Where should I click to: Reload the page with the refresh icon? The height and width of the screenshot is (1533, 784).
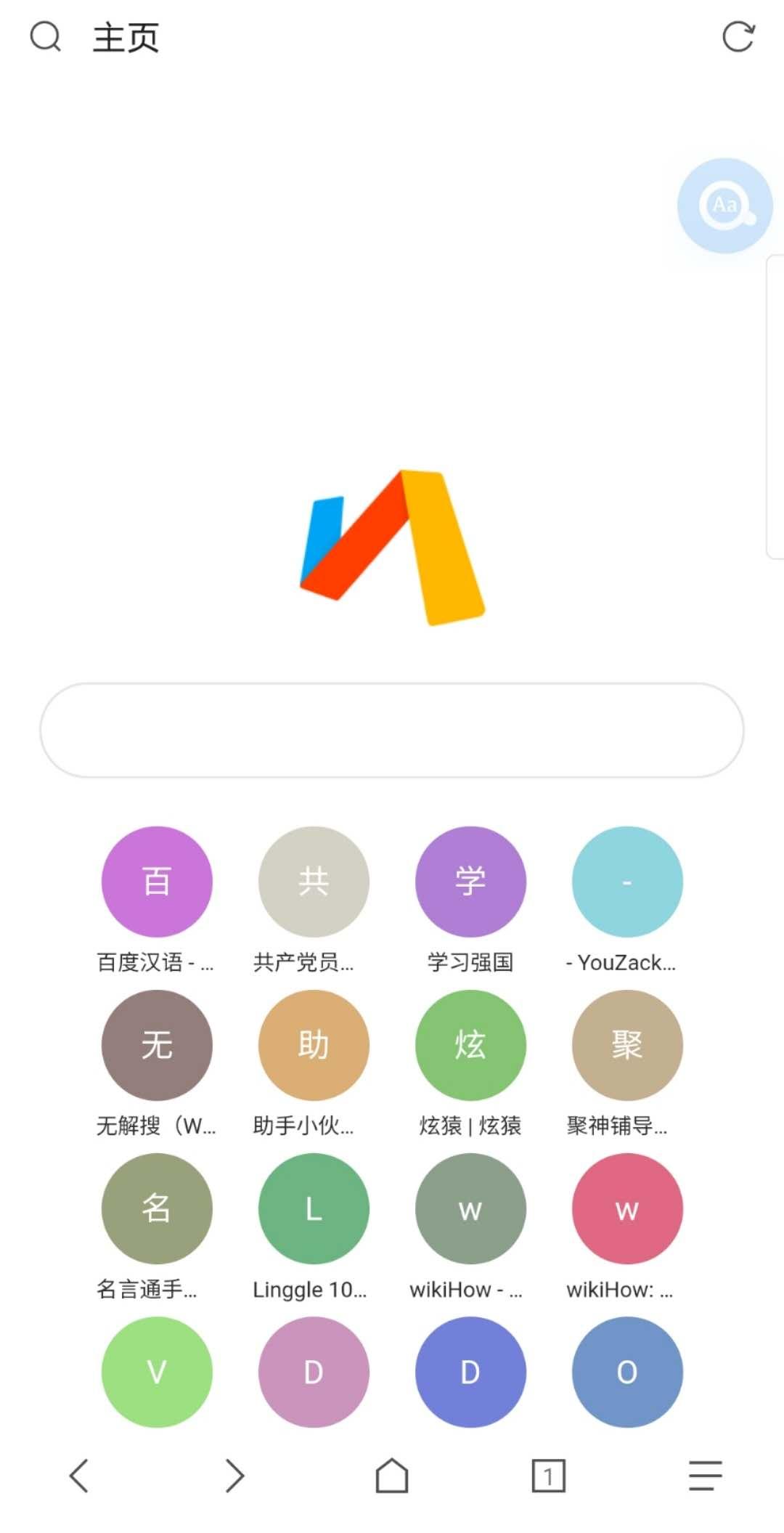tap(738, 37)
